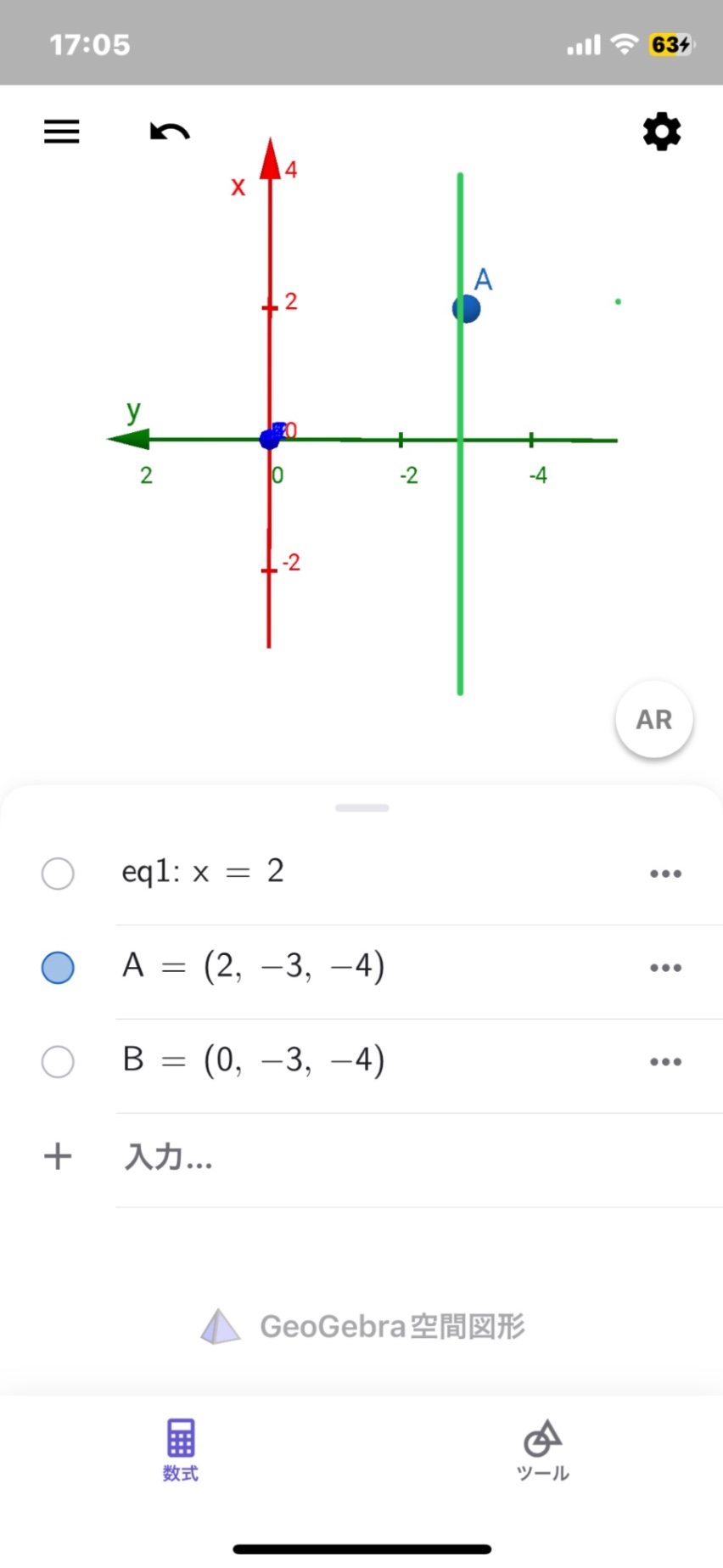Open more options for eq1
Viewport: 723px width, 1568px height.
point(665,874)
